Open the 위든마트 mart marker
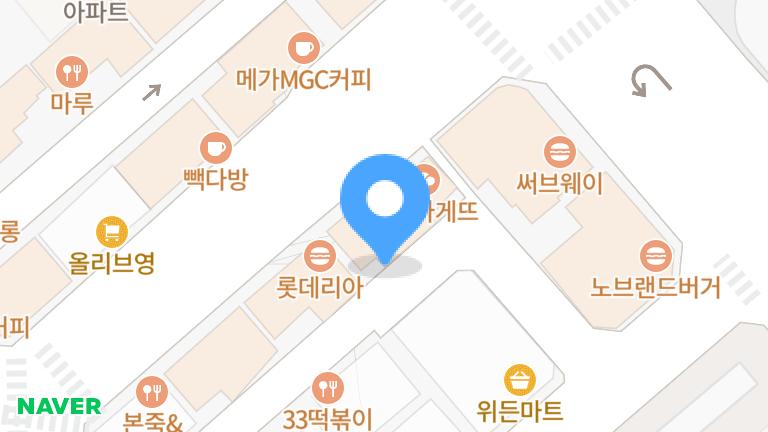The image size is (768, 432). pyautogui.click(x=519, y=380)
